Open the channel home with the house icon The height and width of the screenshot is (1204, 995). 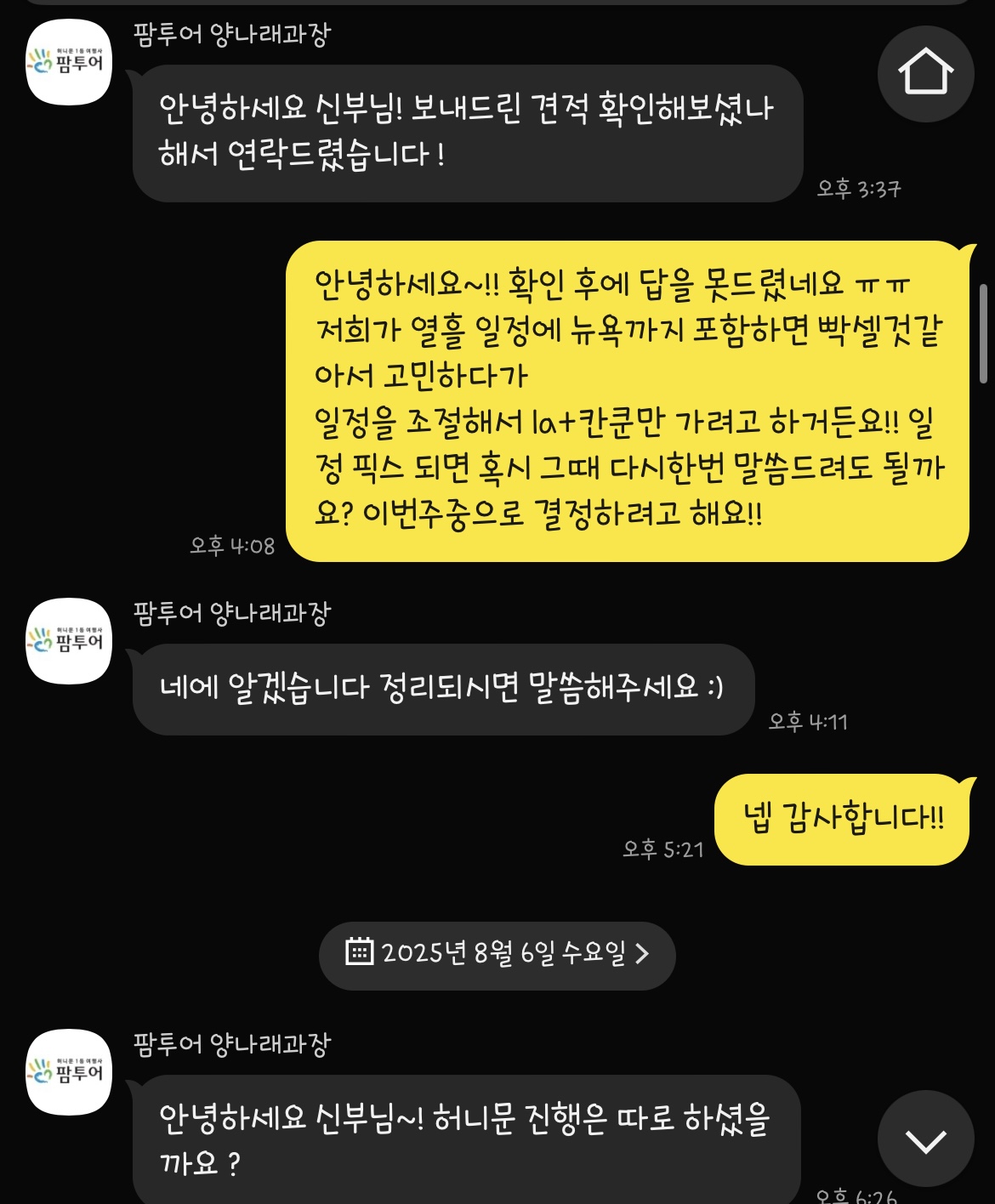pyautogui.click(x=925, y=73)
